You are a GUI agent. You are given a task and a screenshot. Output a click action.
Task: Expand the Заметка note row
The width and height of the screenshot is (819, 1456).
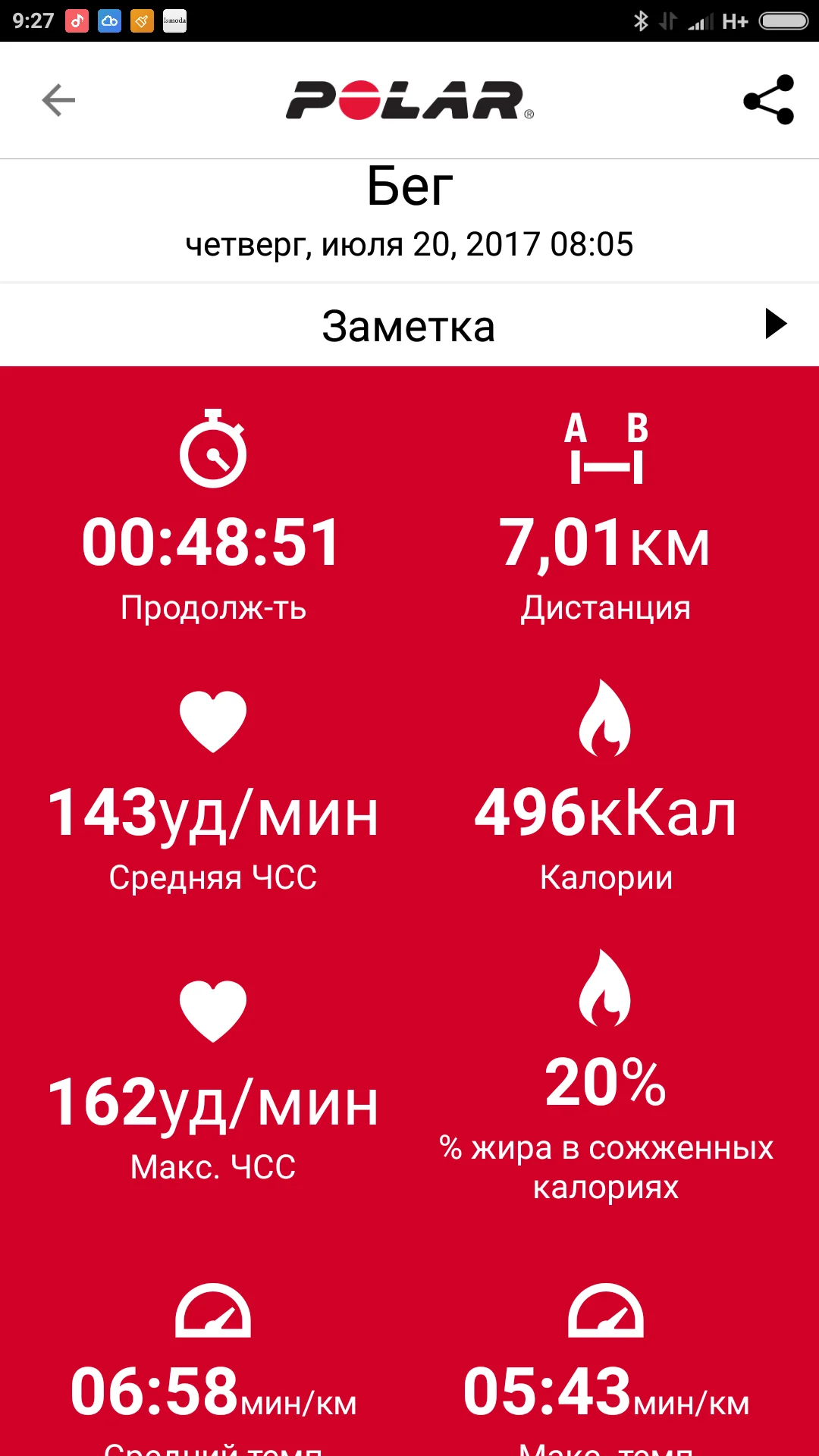[x=775, y=325]
